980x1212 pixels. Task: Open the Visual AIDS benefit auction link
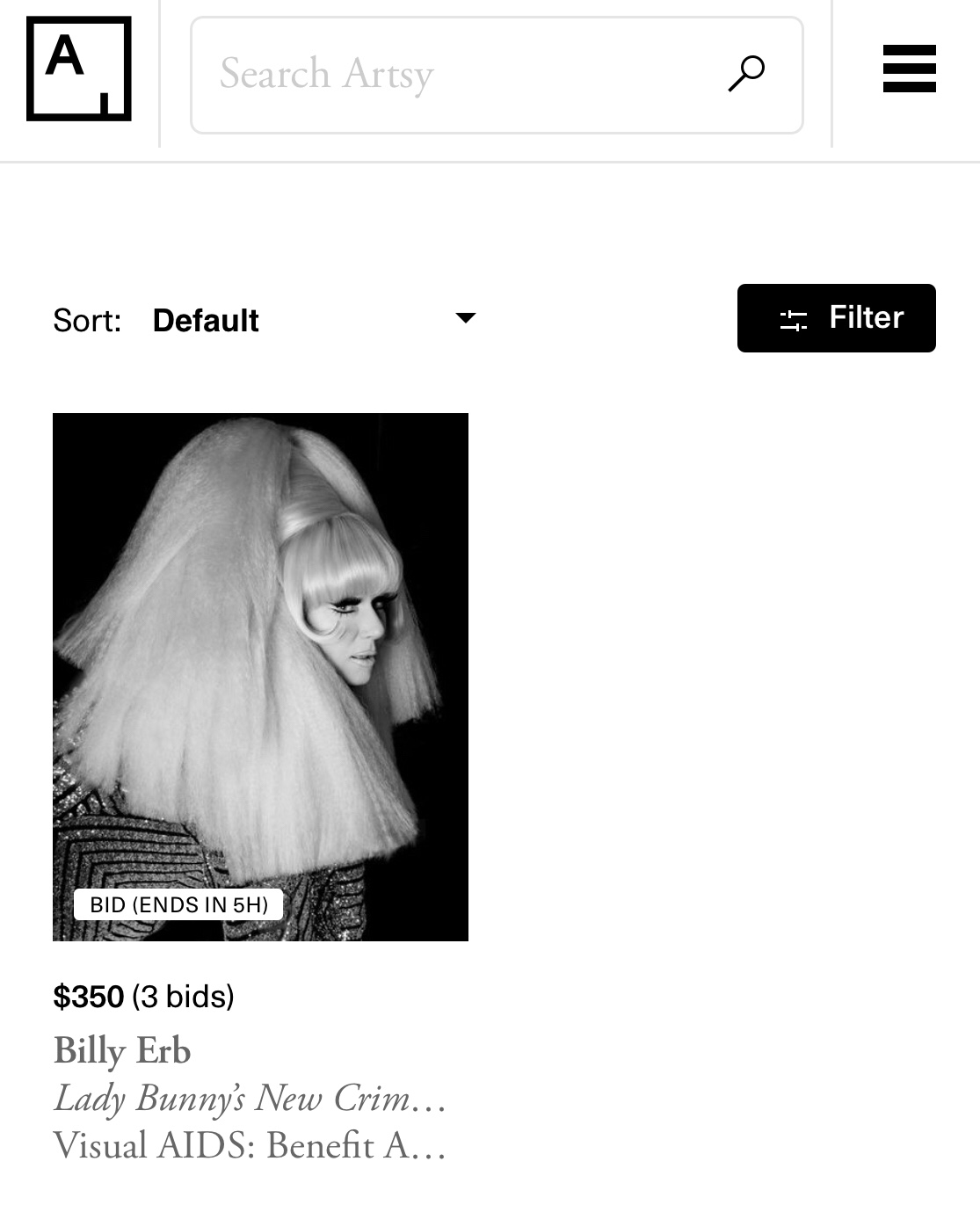[250, 1145]
